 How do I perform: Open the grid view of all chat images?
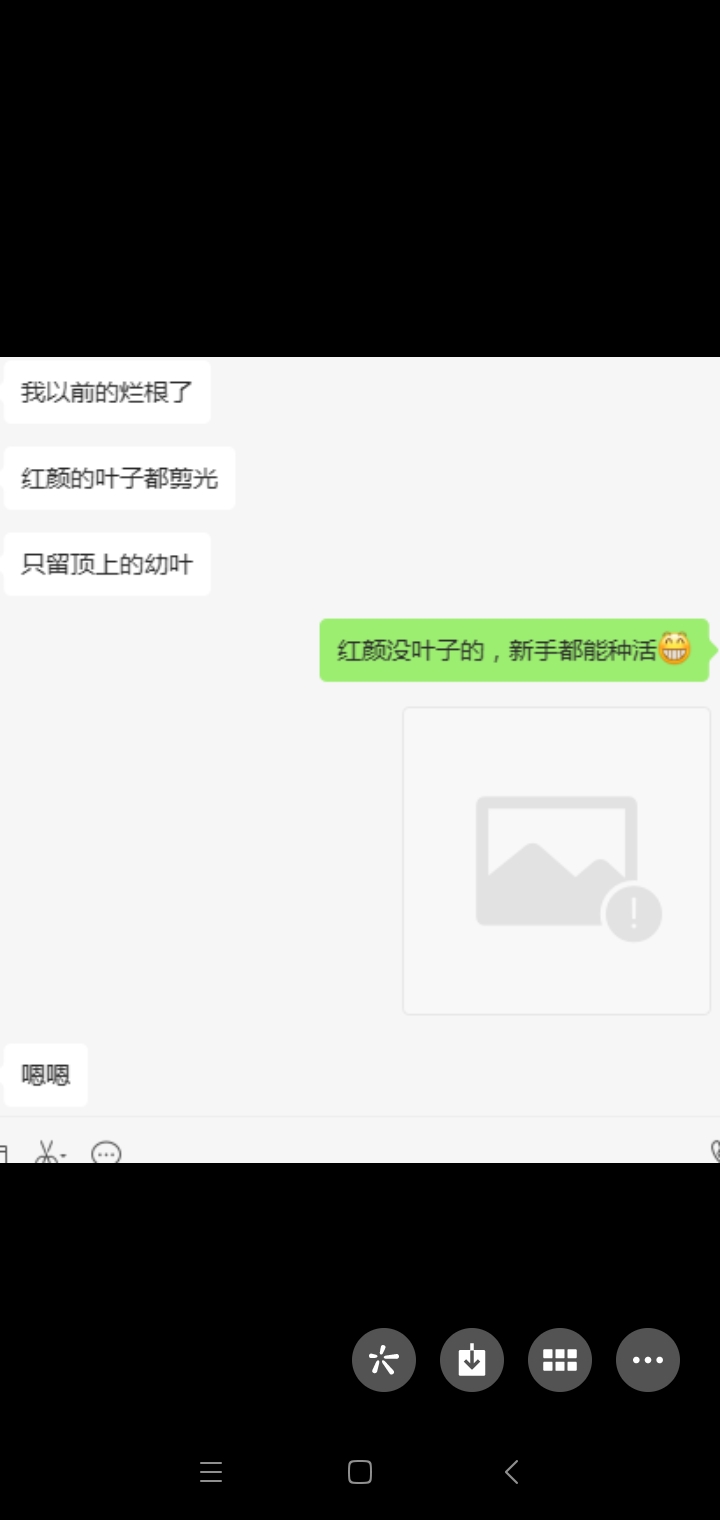560,1360
